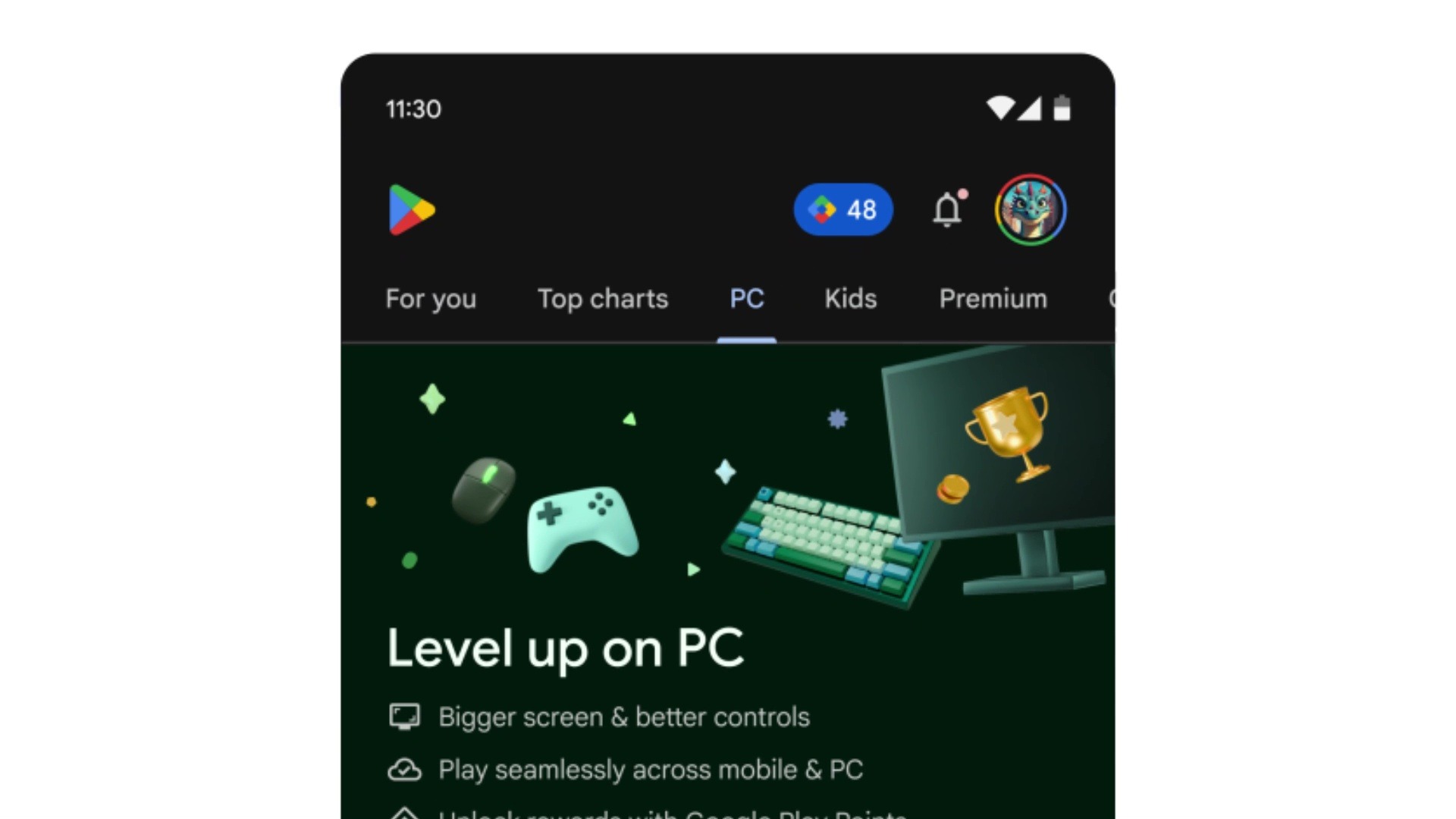Screen dimensions: 1456x819
Task: Switch to the For you tab
Action: 431,299
